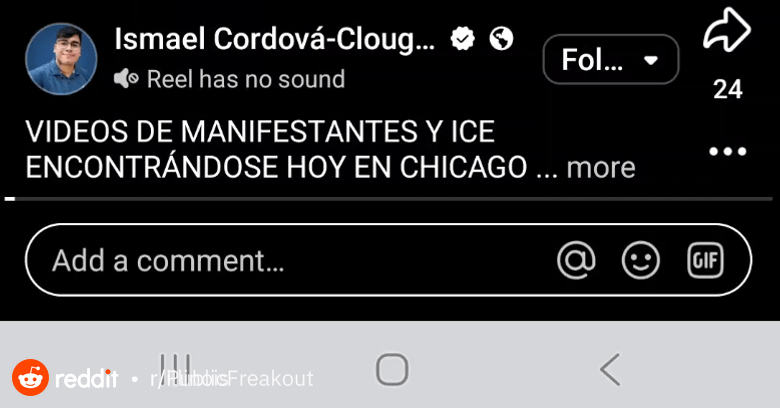Tap the Follow dropdown button
This screenshot has width=780, height=408.
610,61
